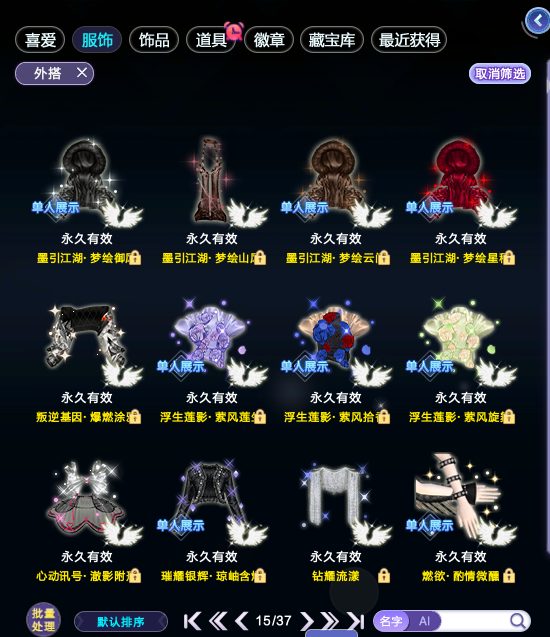Open the 批量处理 button
The height and width of the screenshot is (637, 550).
pyautogui.click(x=43, y=620)
